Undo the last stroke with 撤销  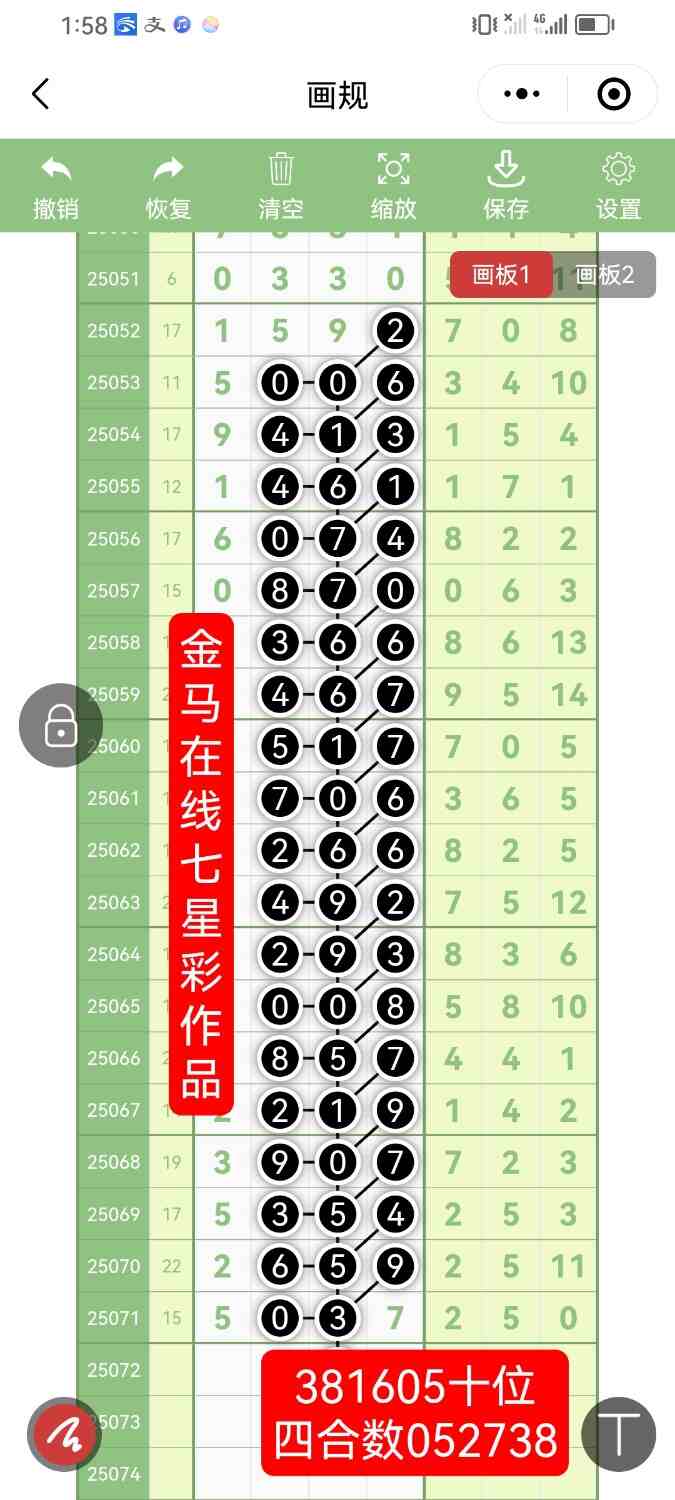pos(56,186)
